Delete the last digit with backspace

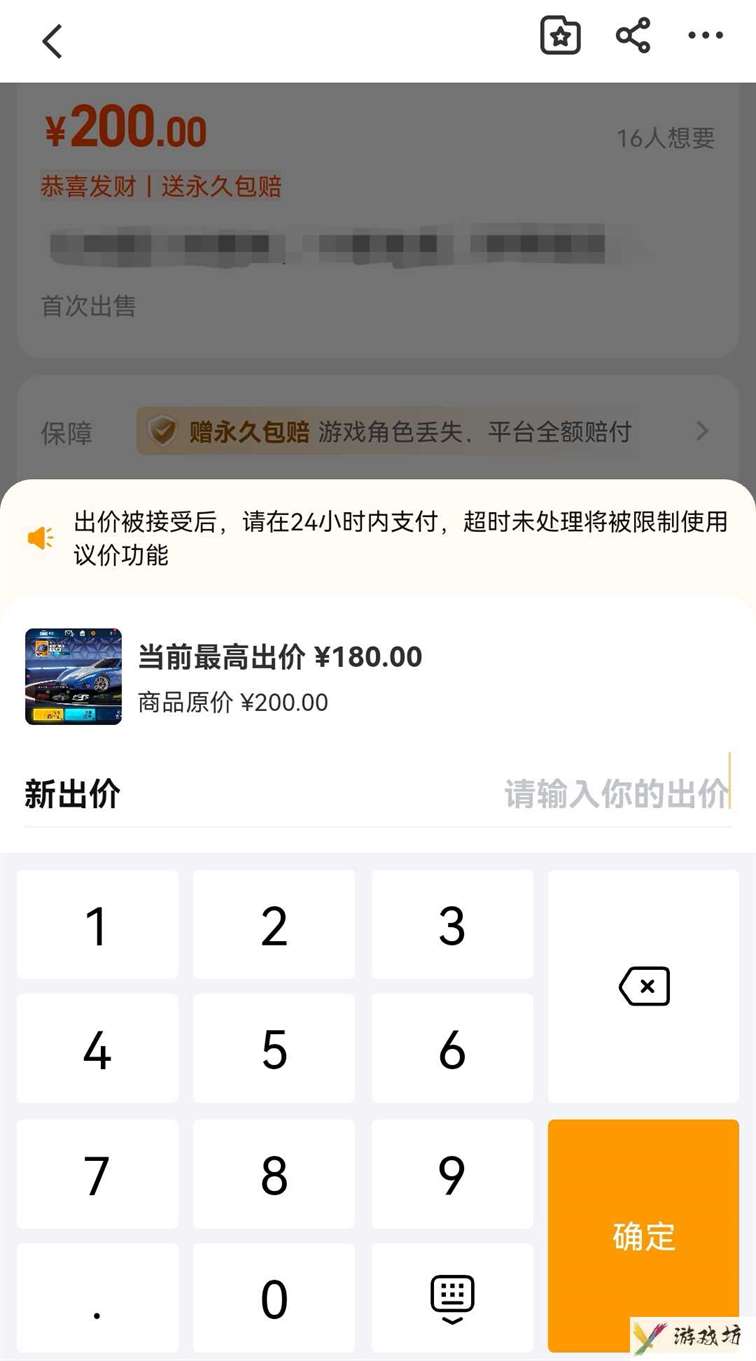click(x=643, y=987)
